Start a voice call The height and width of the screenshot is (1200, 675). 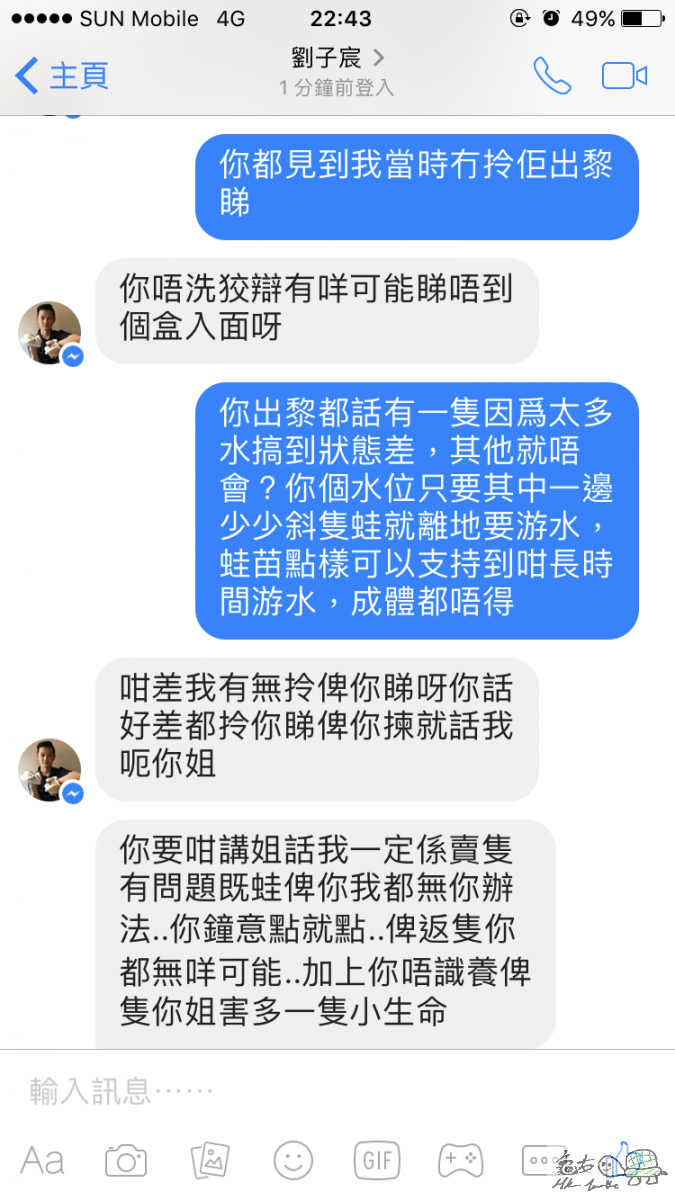pyautogui.click(x=552, y=76)
